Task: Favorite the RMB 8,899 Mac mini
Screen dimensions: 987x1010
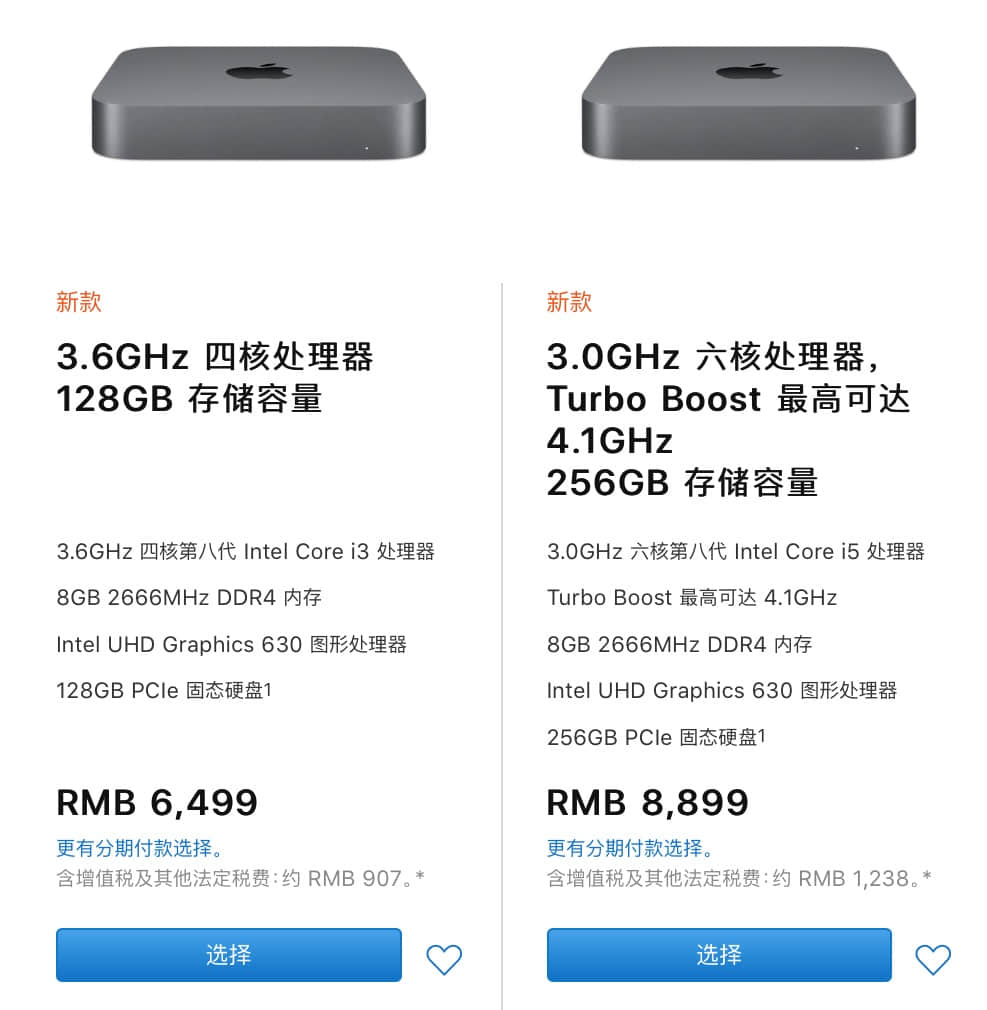Action: [x=933, y=960]
